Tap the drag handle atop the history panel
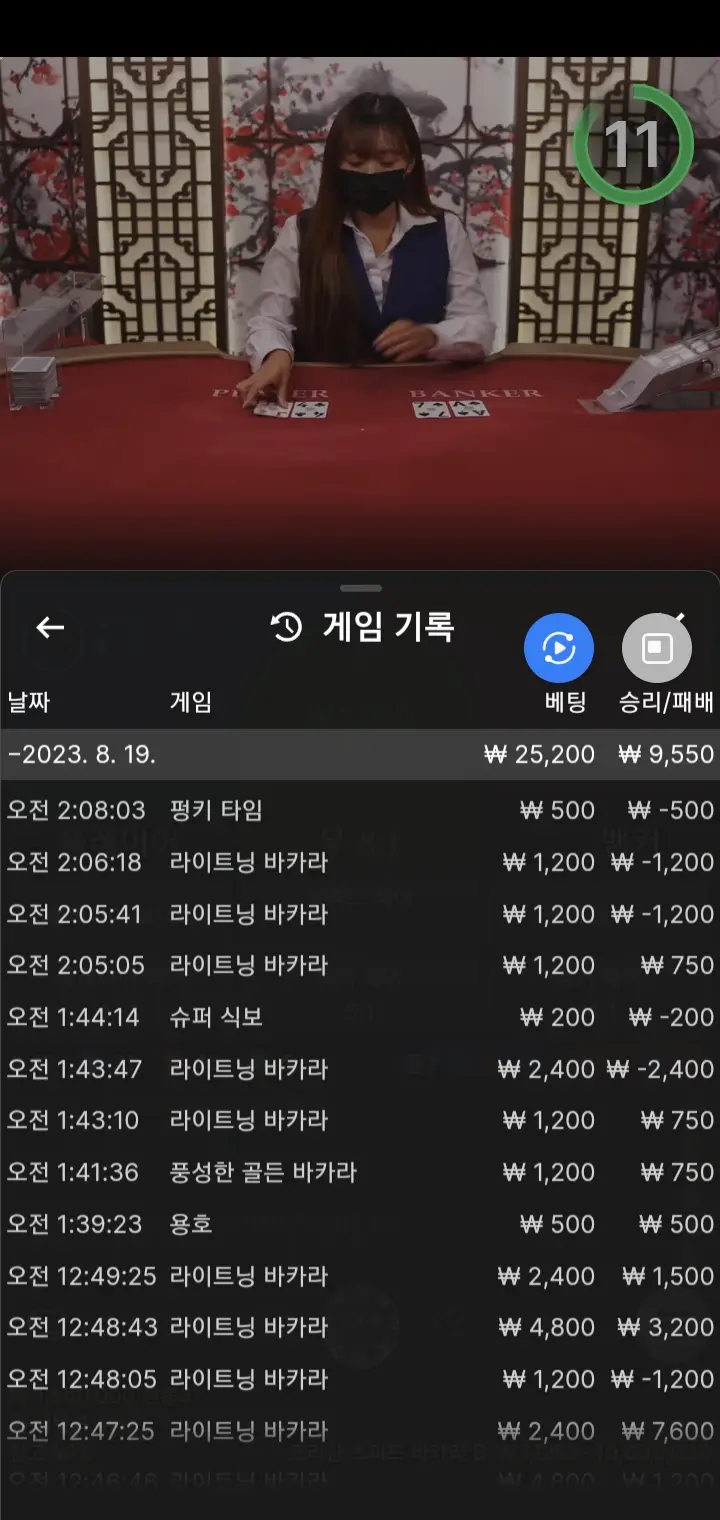The width and height of the screenshot is (720, 1520). [360, 588]
